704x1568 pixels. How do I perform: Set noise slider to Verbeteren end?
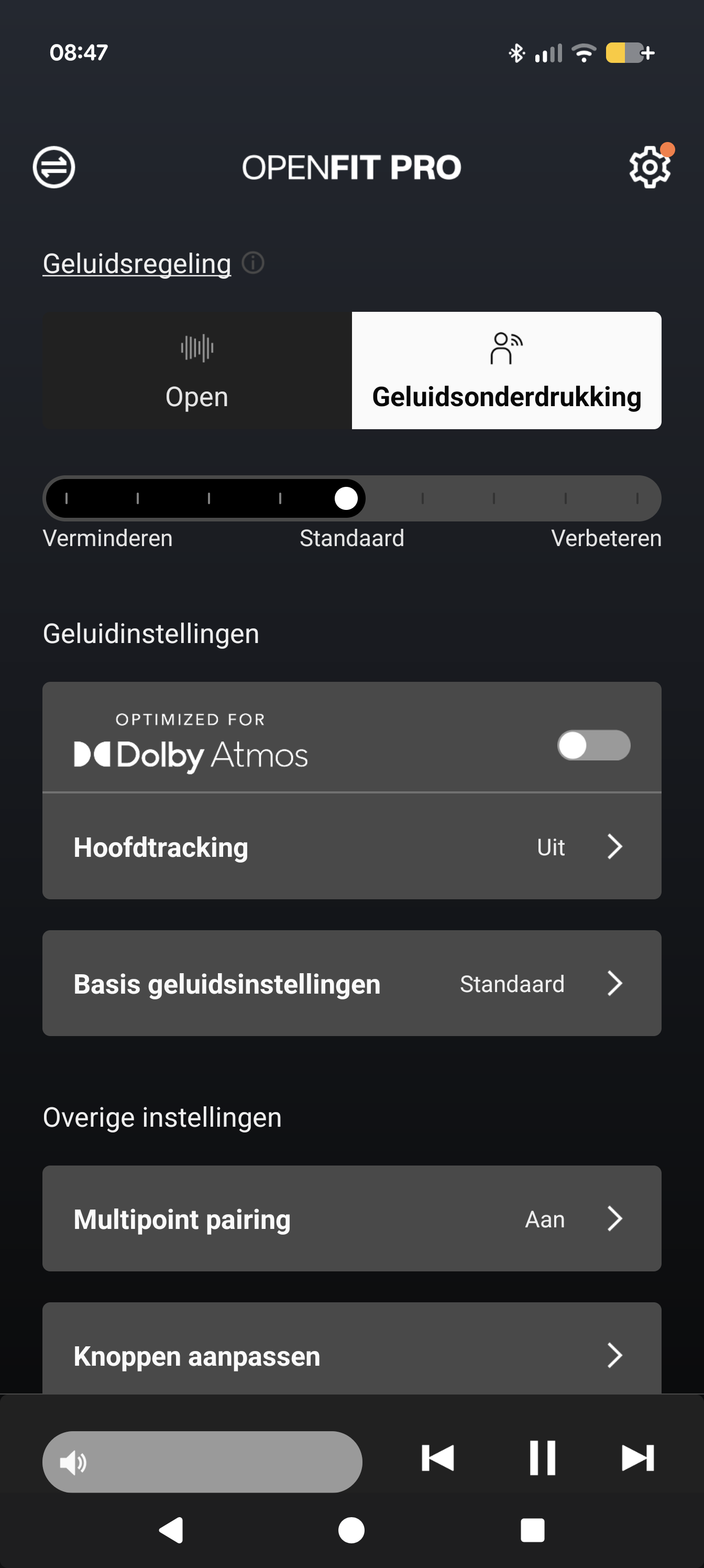click(636, 498)
